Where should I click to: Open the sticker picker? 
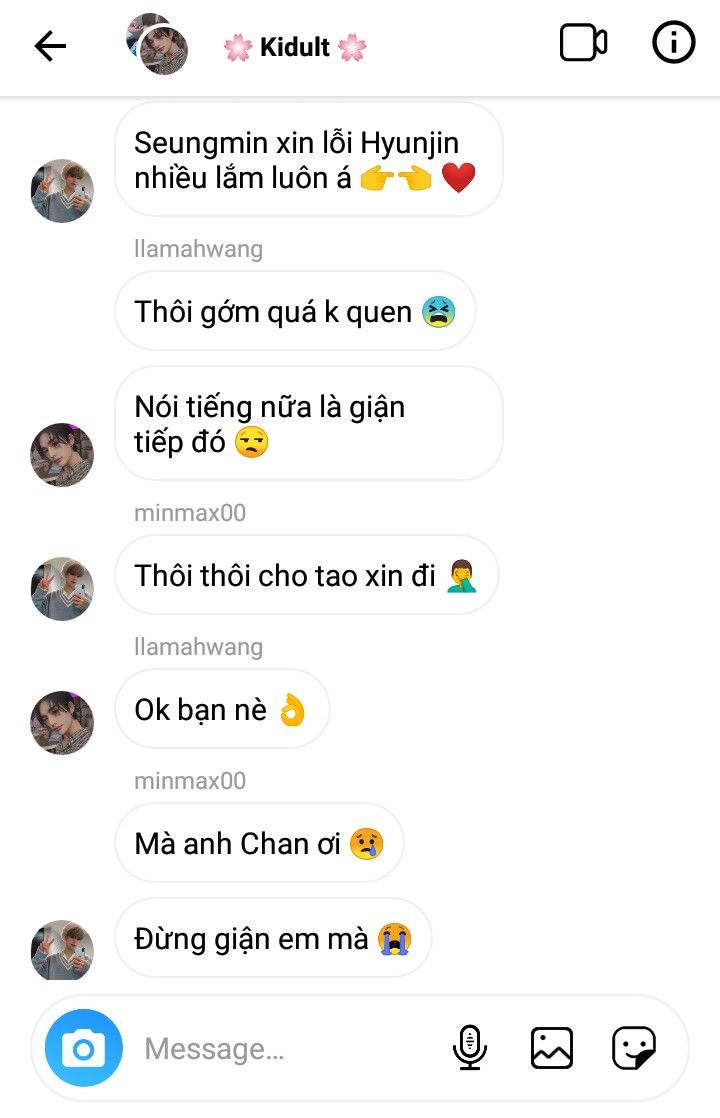tap(634, 1048)
